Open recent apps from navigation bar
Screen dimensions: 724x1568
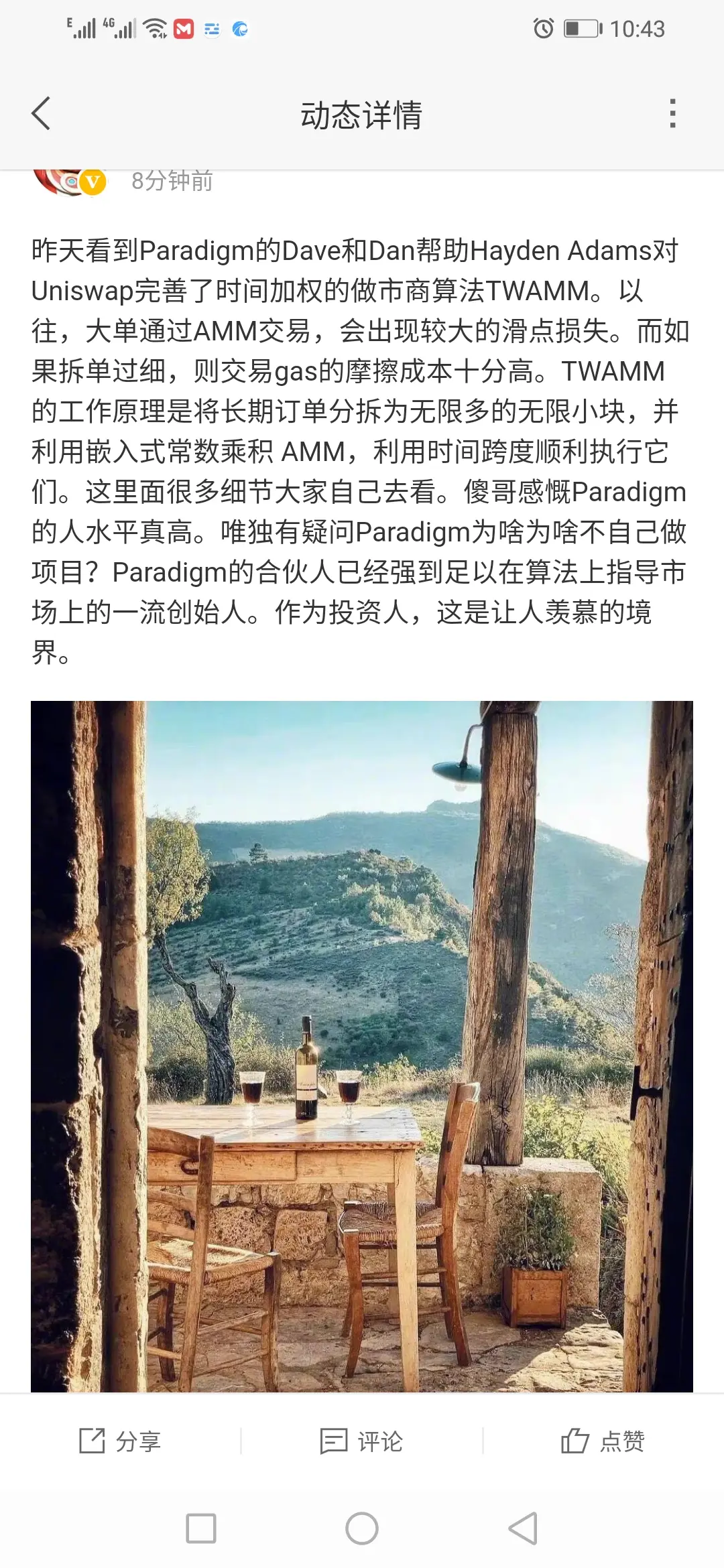201,1528
